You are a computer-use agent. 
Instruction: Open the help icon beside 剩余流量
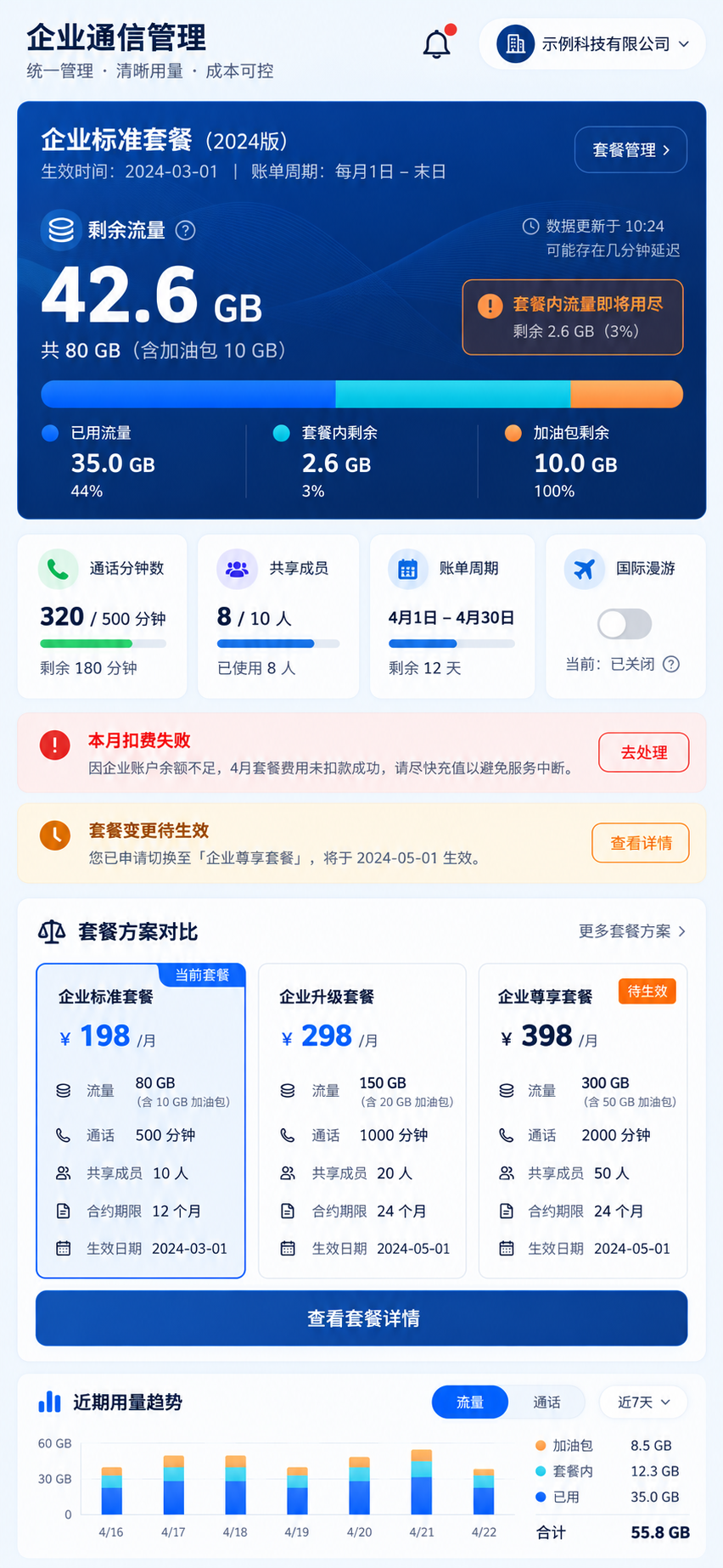[x=185, y=230]
